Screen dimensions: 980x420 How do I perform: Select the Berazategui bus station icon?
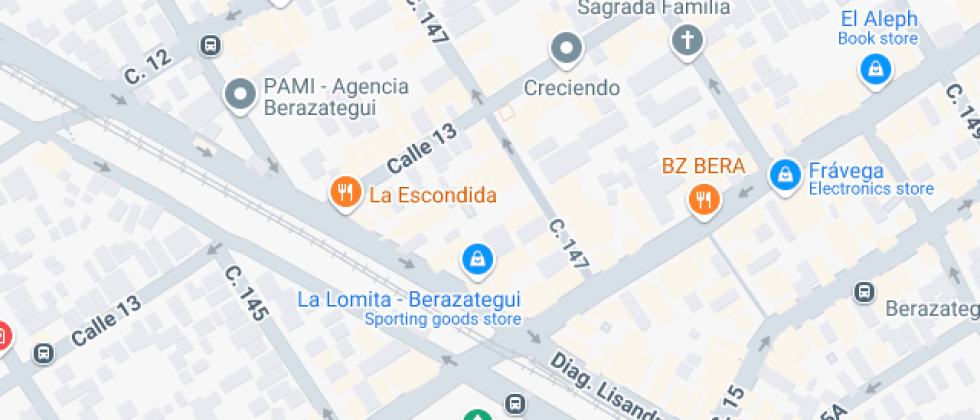point(864,293)
